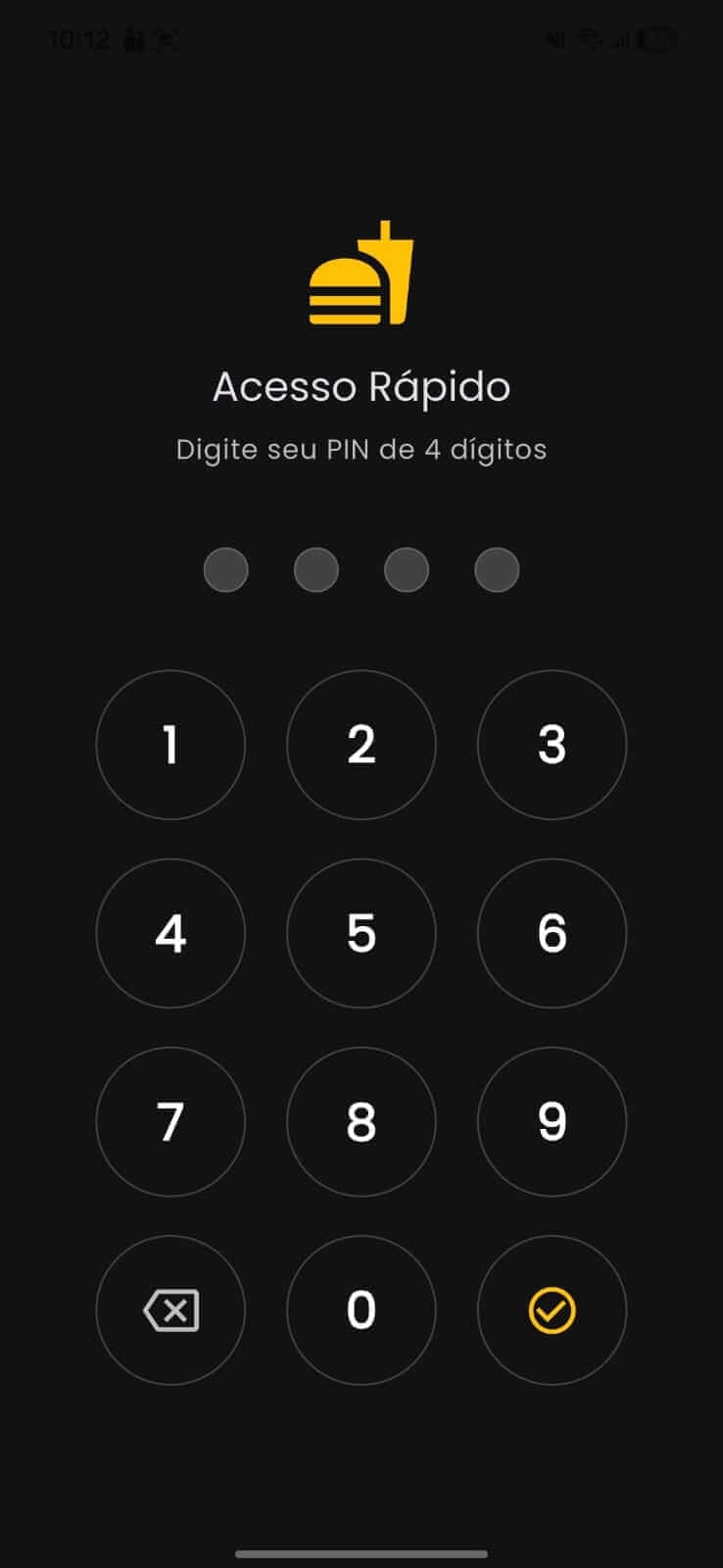
Task: Delete the last PIN digit with backspace
Action: [170, 1310]
